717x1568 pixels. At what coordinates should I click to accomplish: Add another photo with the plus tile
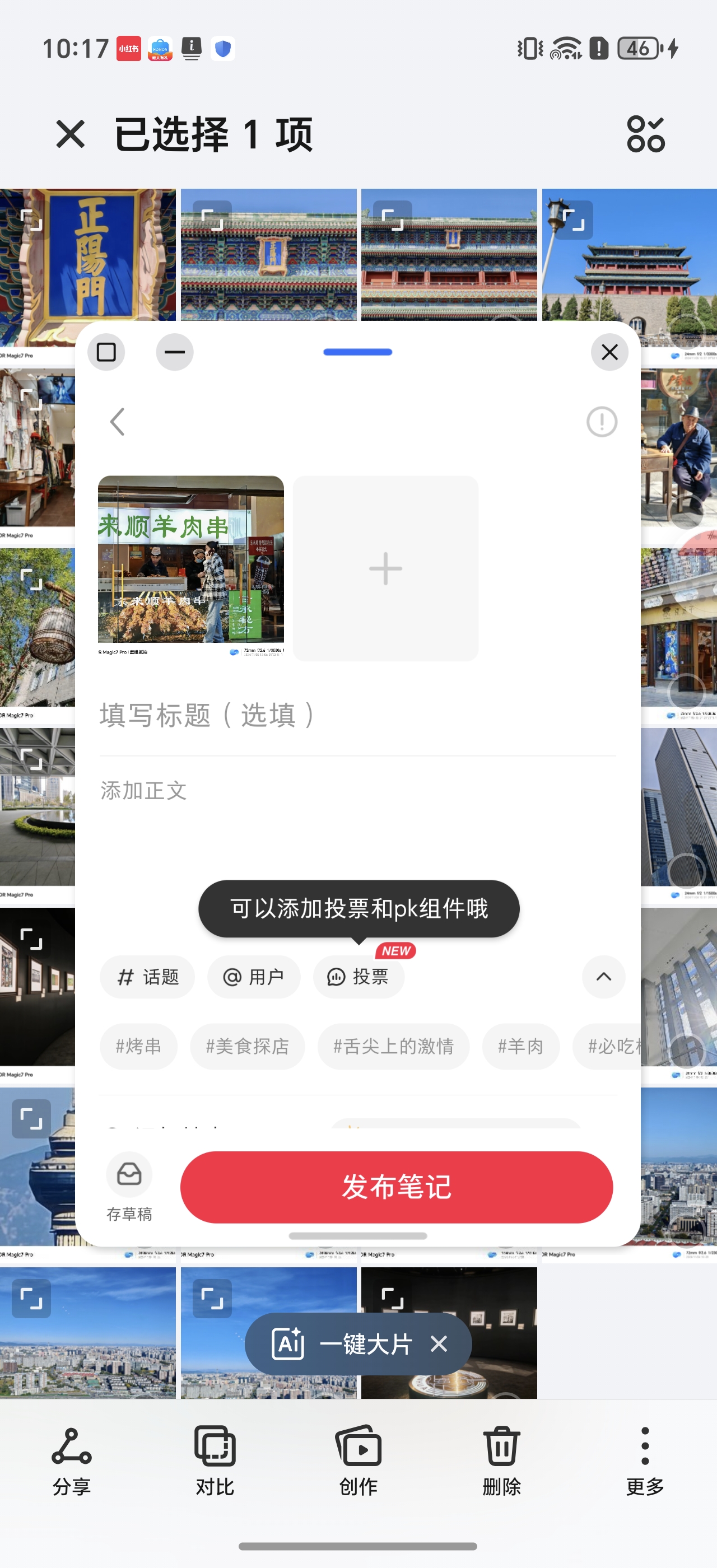[385, 568]
